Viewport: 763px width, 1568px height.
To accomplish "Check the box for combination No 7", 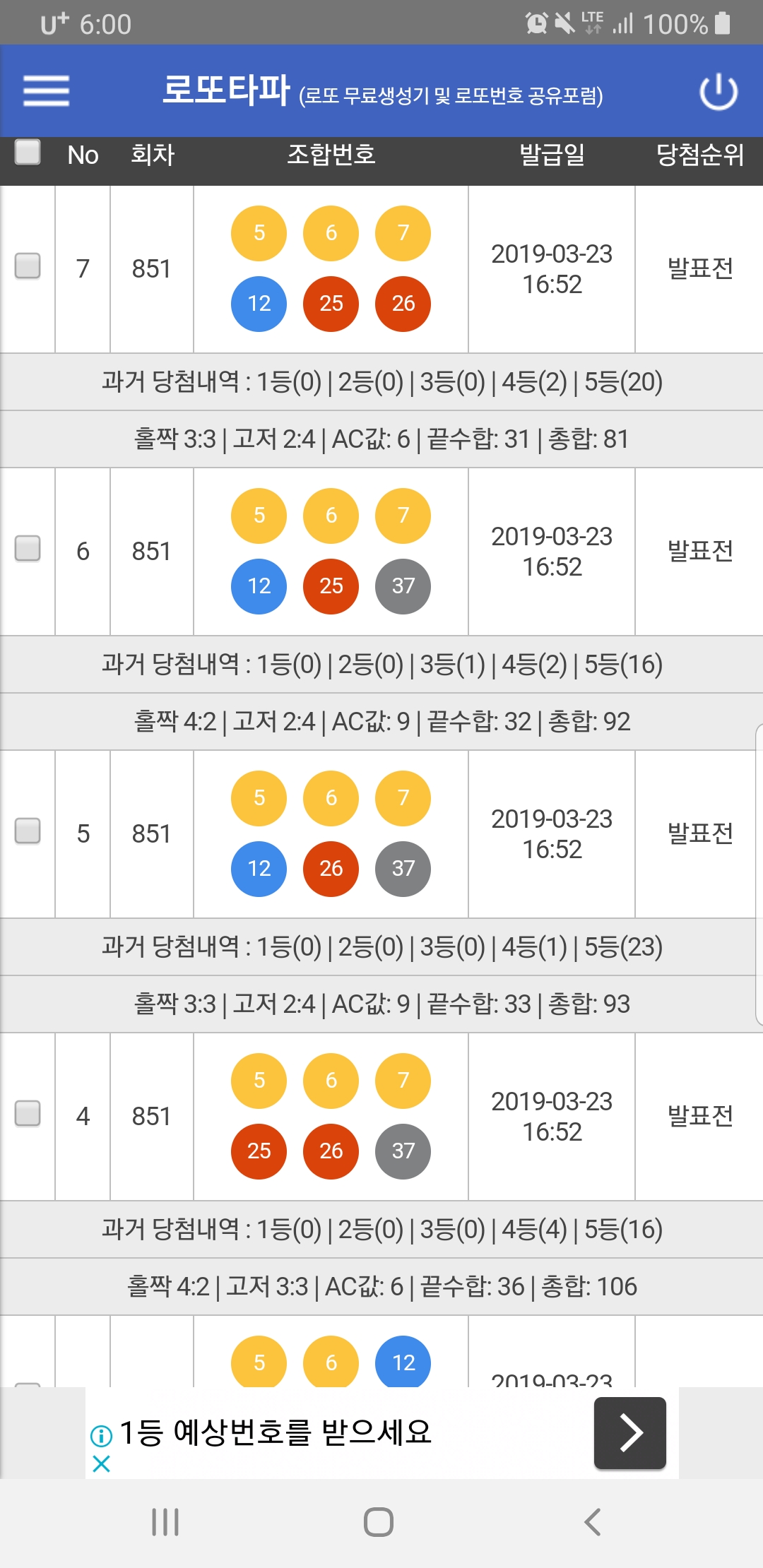I will [x=28, y=266].
